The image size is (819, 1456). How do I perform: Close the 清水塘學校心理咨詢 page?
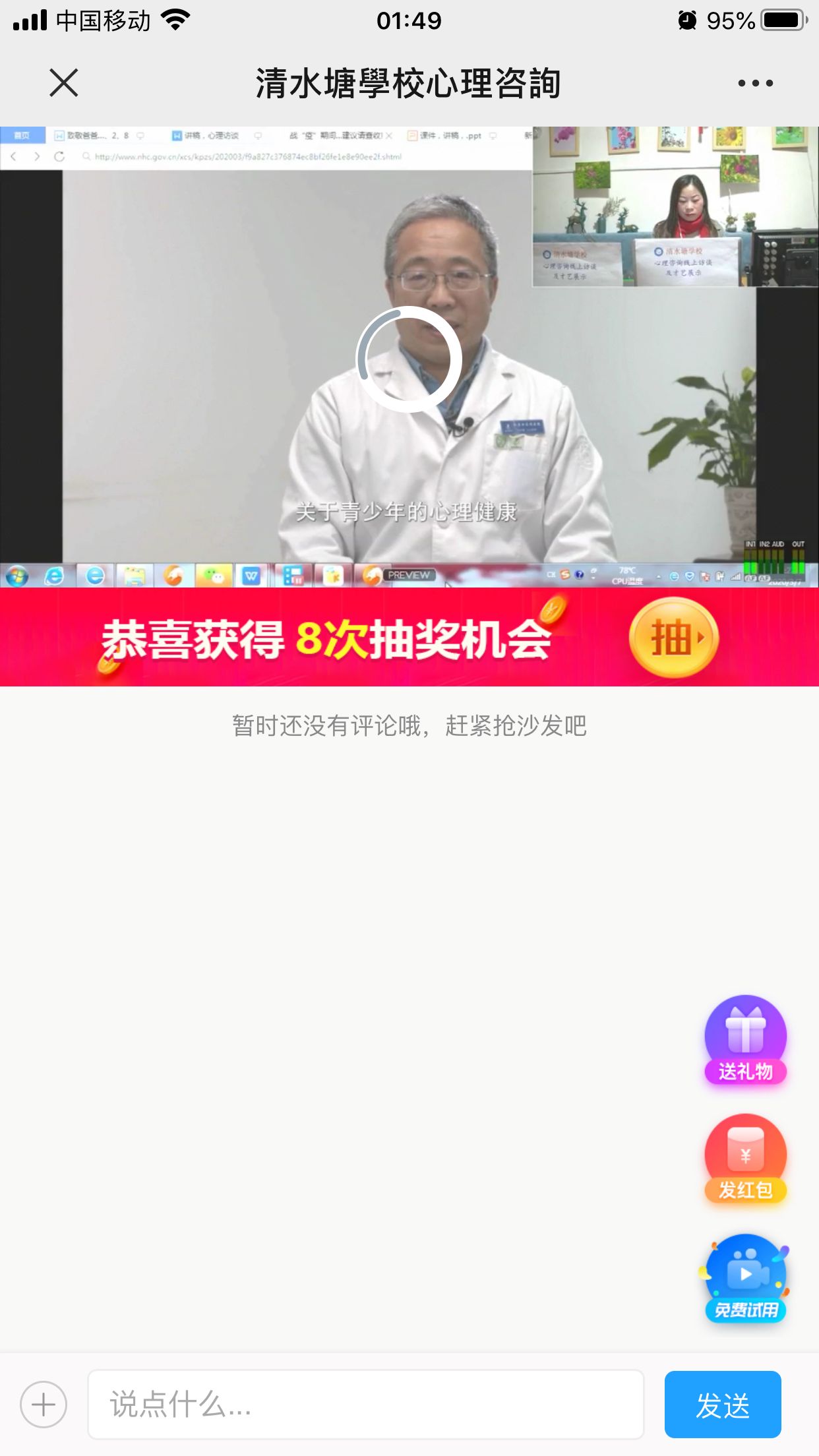coord(64,83)
